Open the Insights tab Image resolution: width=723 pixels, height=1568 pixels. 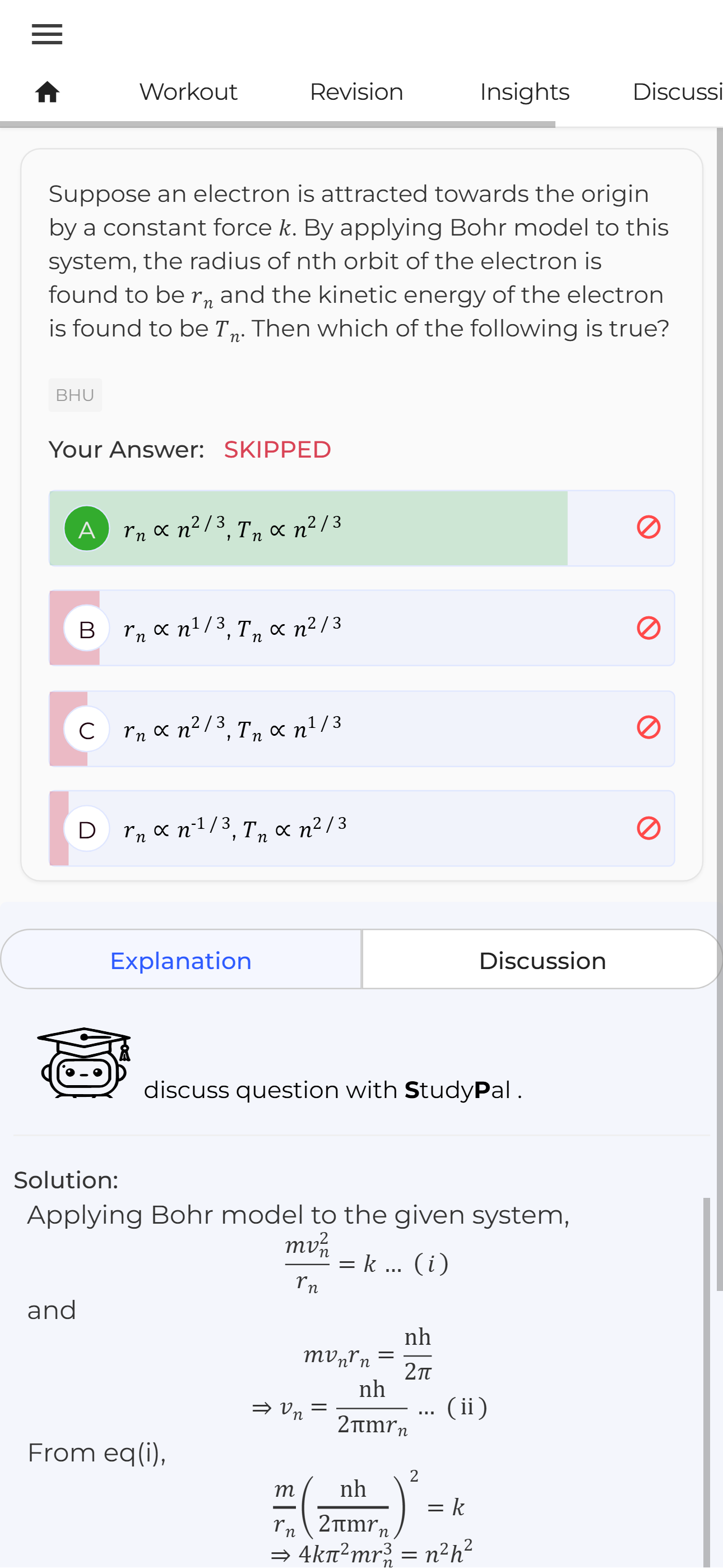(x=524, y=92)
